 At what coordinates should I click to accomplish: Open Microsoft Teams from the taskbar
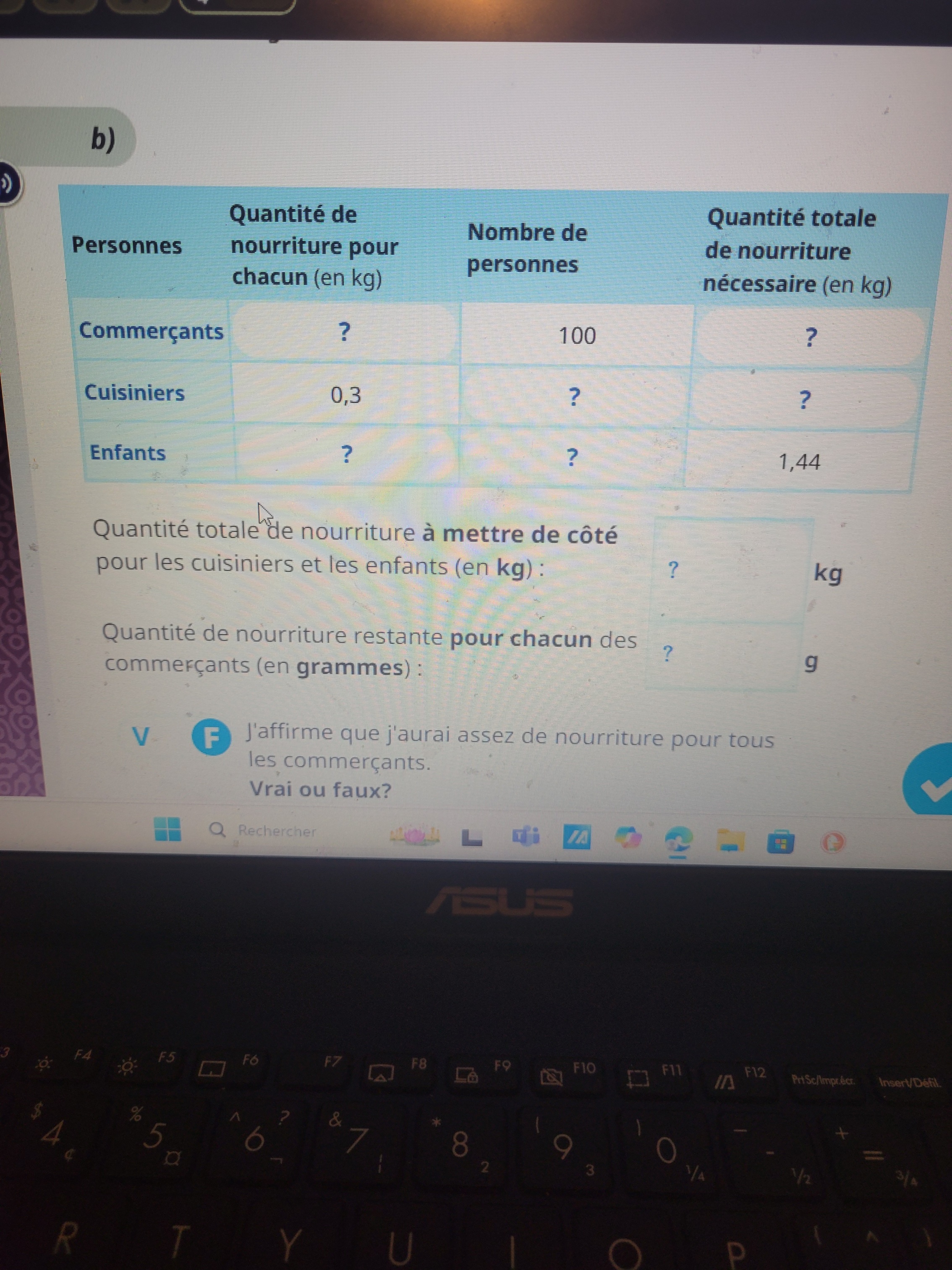point(525,837)
